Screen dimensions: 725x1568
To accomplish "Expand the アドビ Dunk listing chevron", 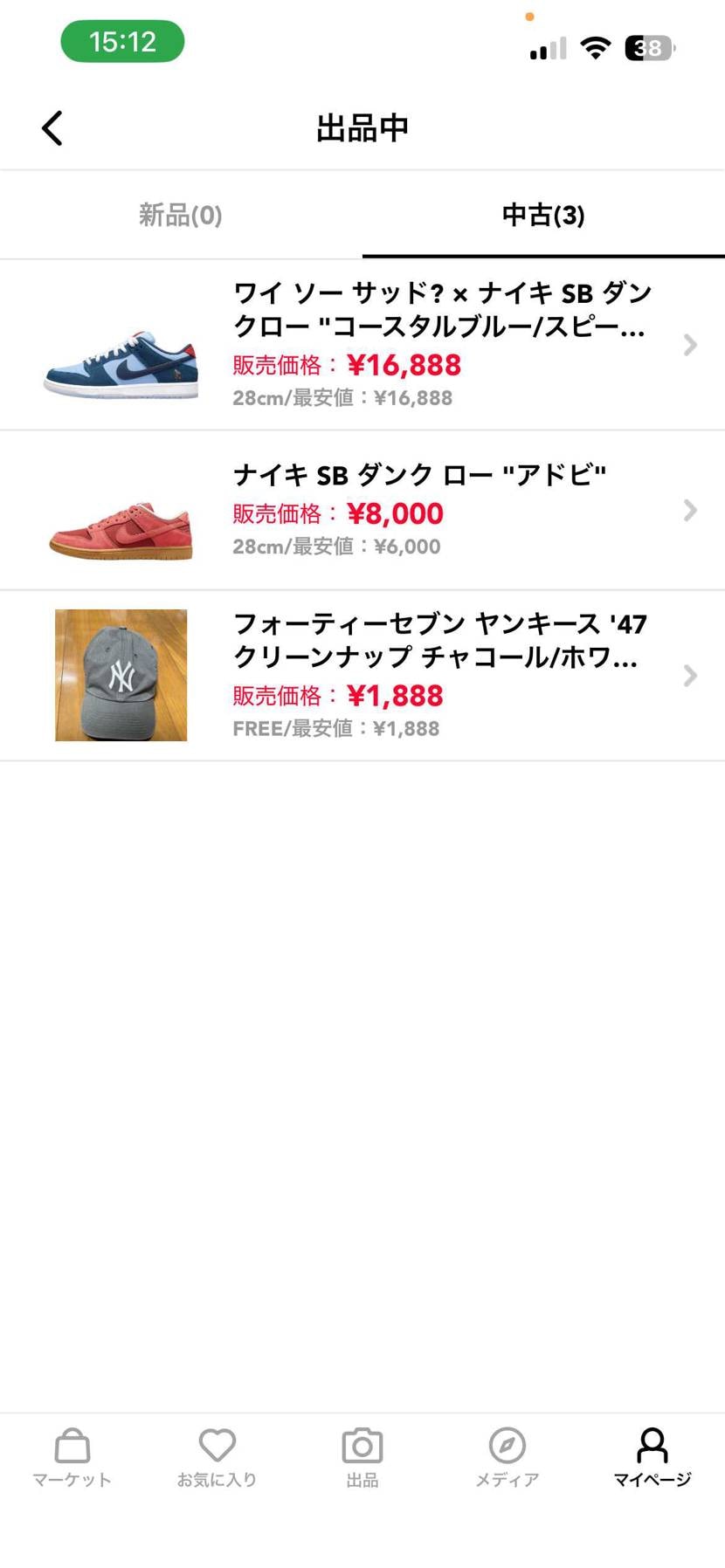I will 691,509.
